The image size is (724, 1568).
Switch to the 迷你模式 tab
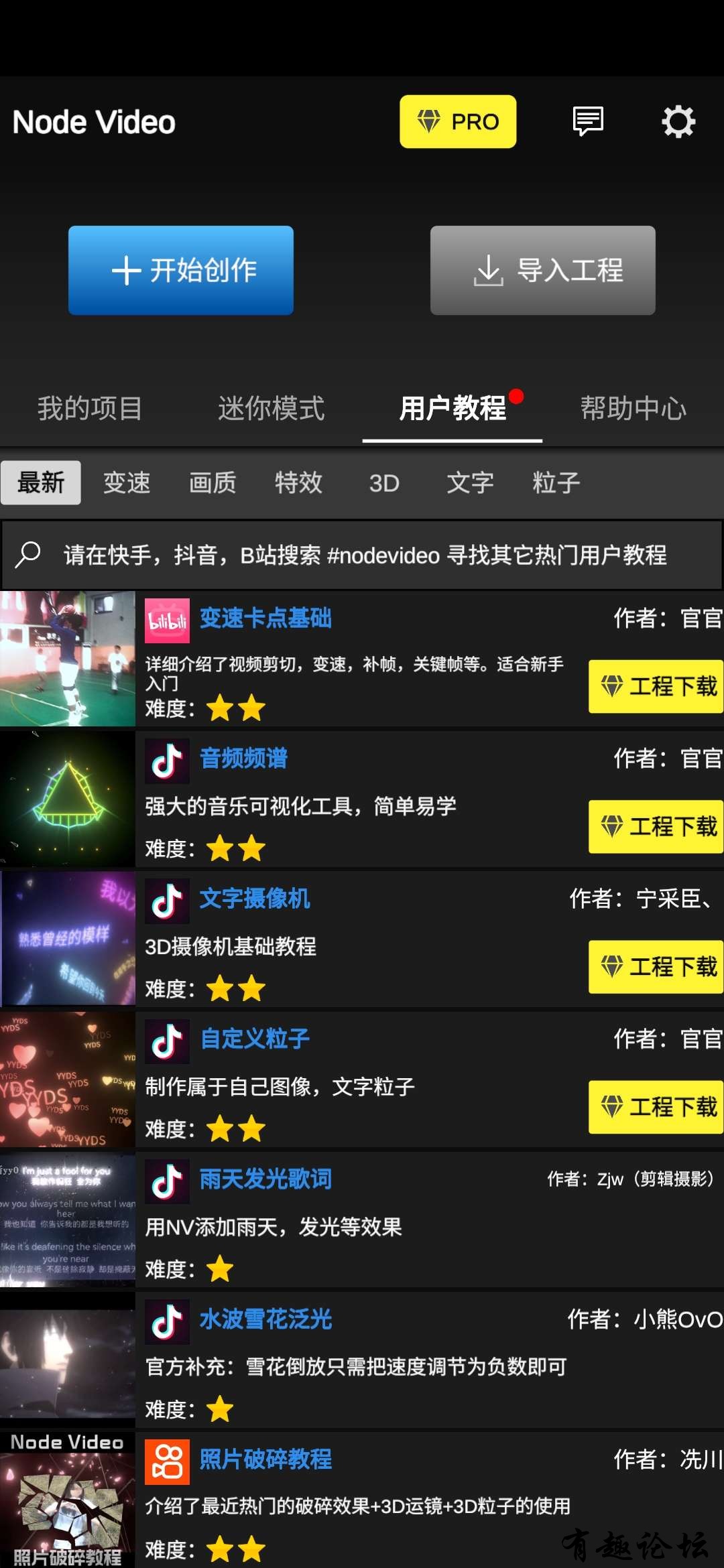point(271,408)
